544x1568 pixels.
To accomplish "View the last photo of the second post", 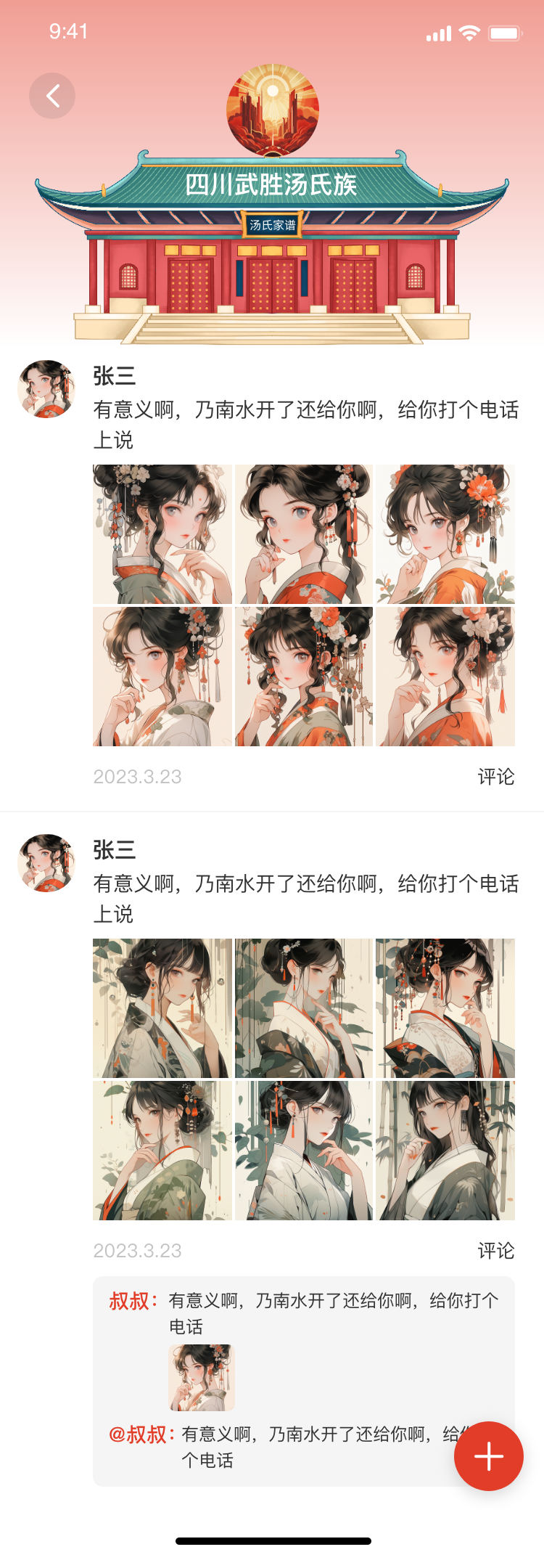I will point(445,1151).
